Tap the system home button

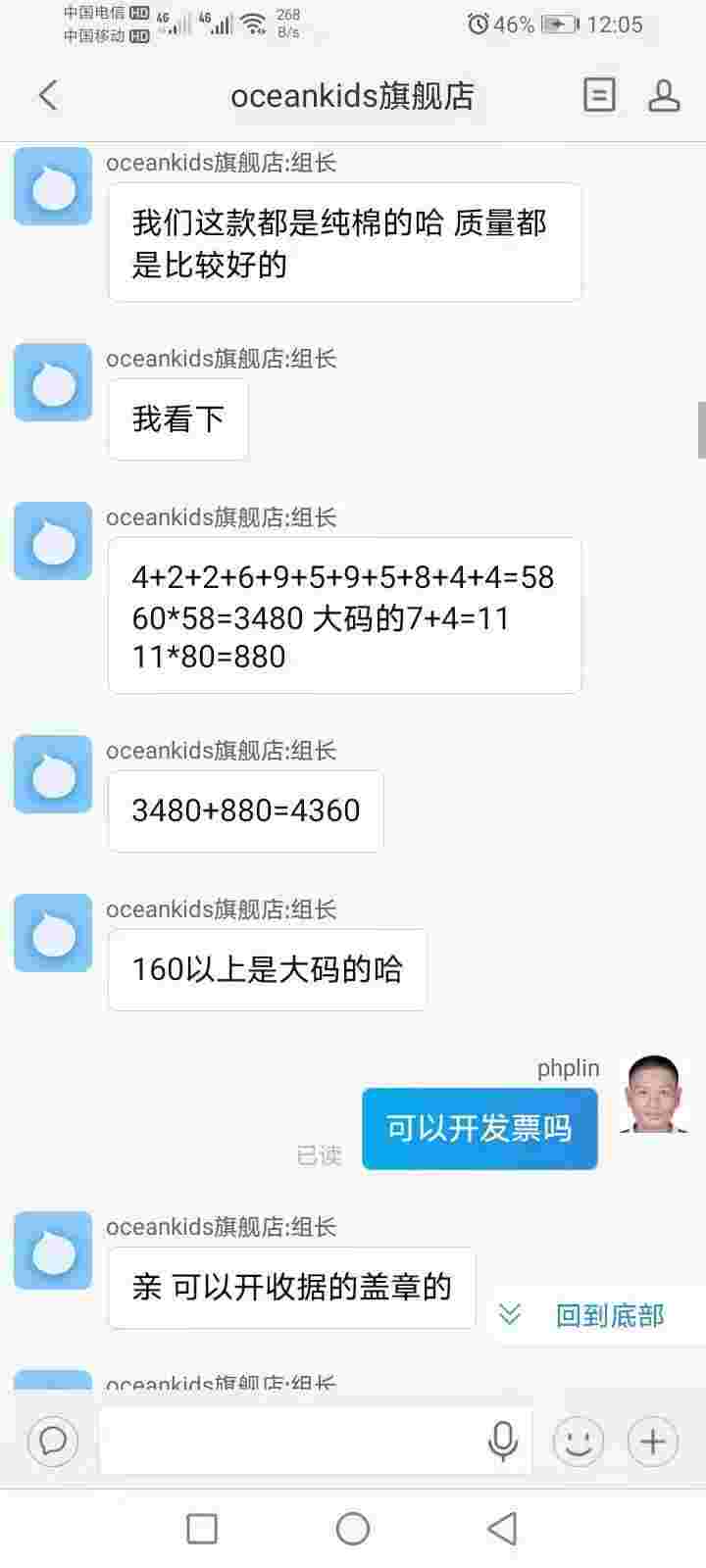click(x=353, y=1528)
